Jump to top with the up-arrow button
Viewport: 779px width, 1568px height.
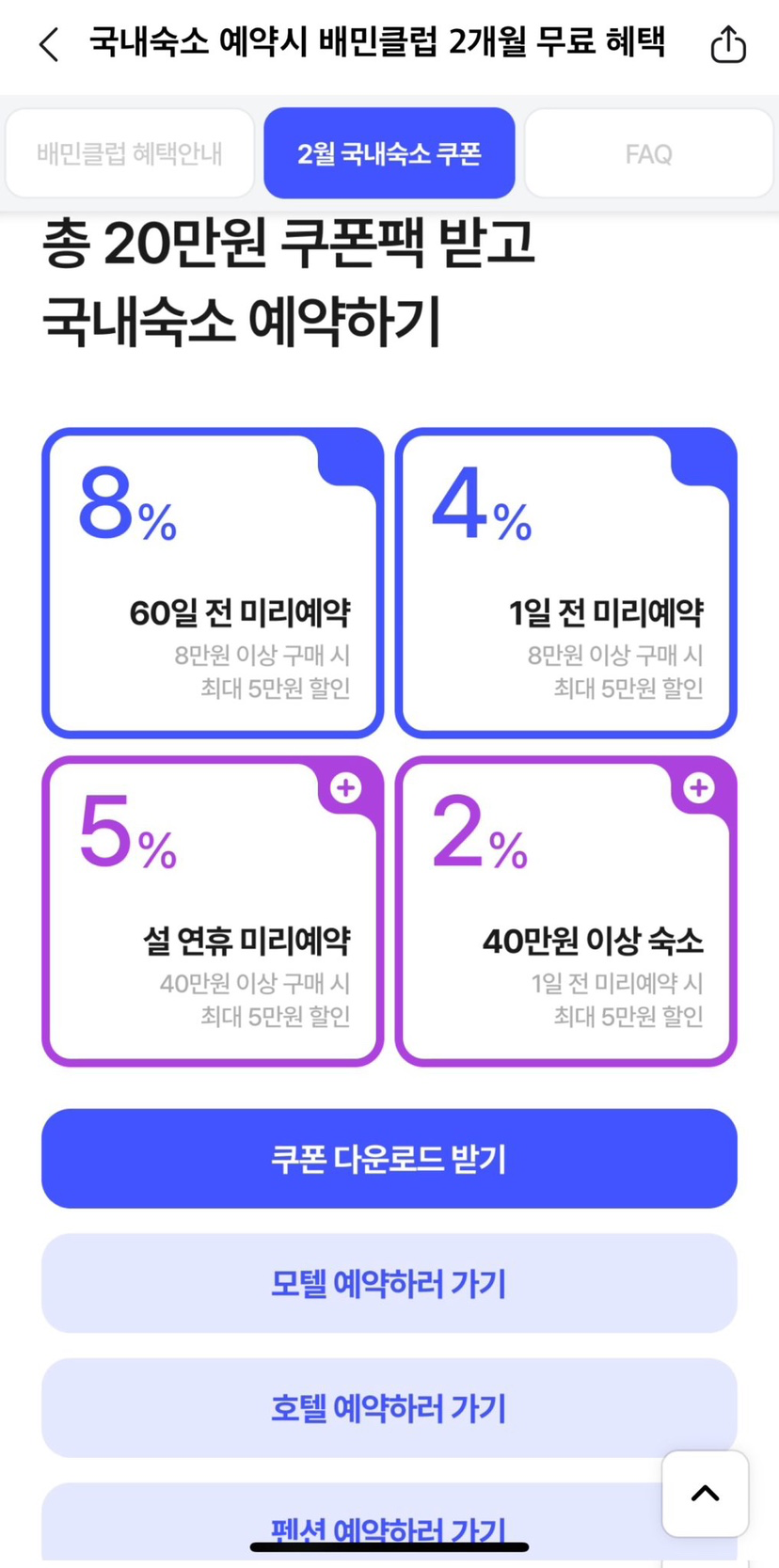click(705, 1494)
